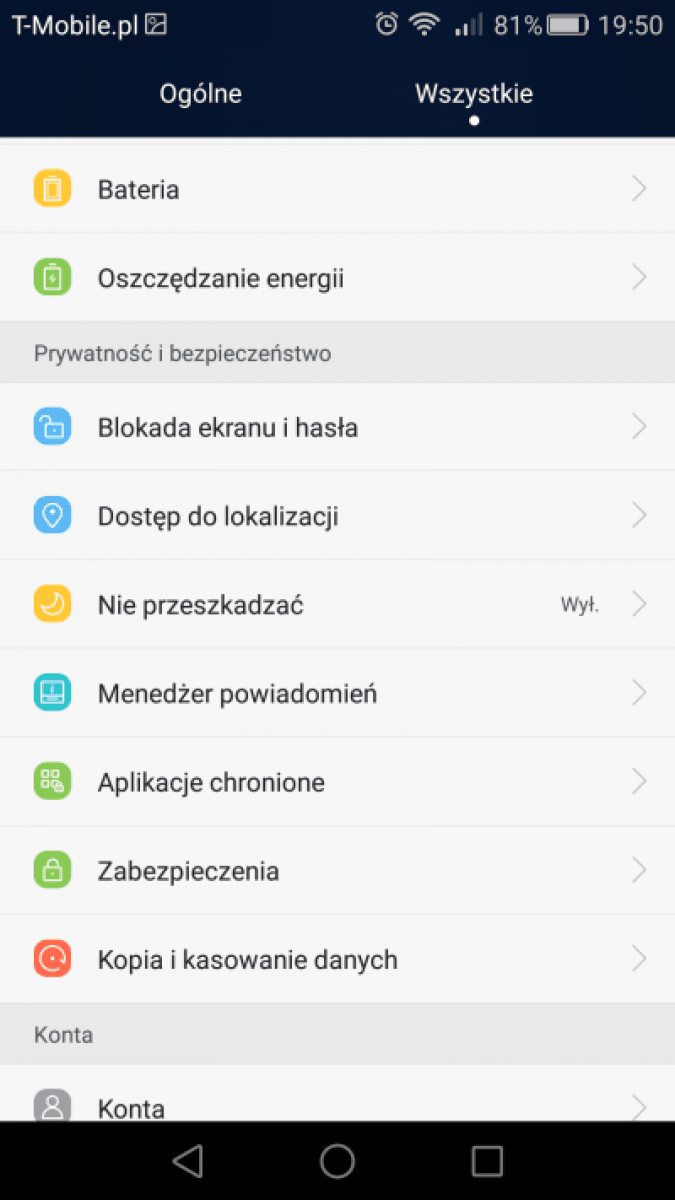Switch to the Ogólne tab

[x=200, y=94]
